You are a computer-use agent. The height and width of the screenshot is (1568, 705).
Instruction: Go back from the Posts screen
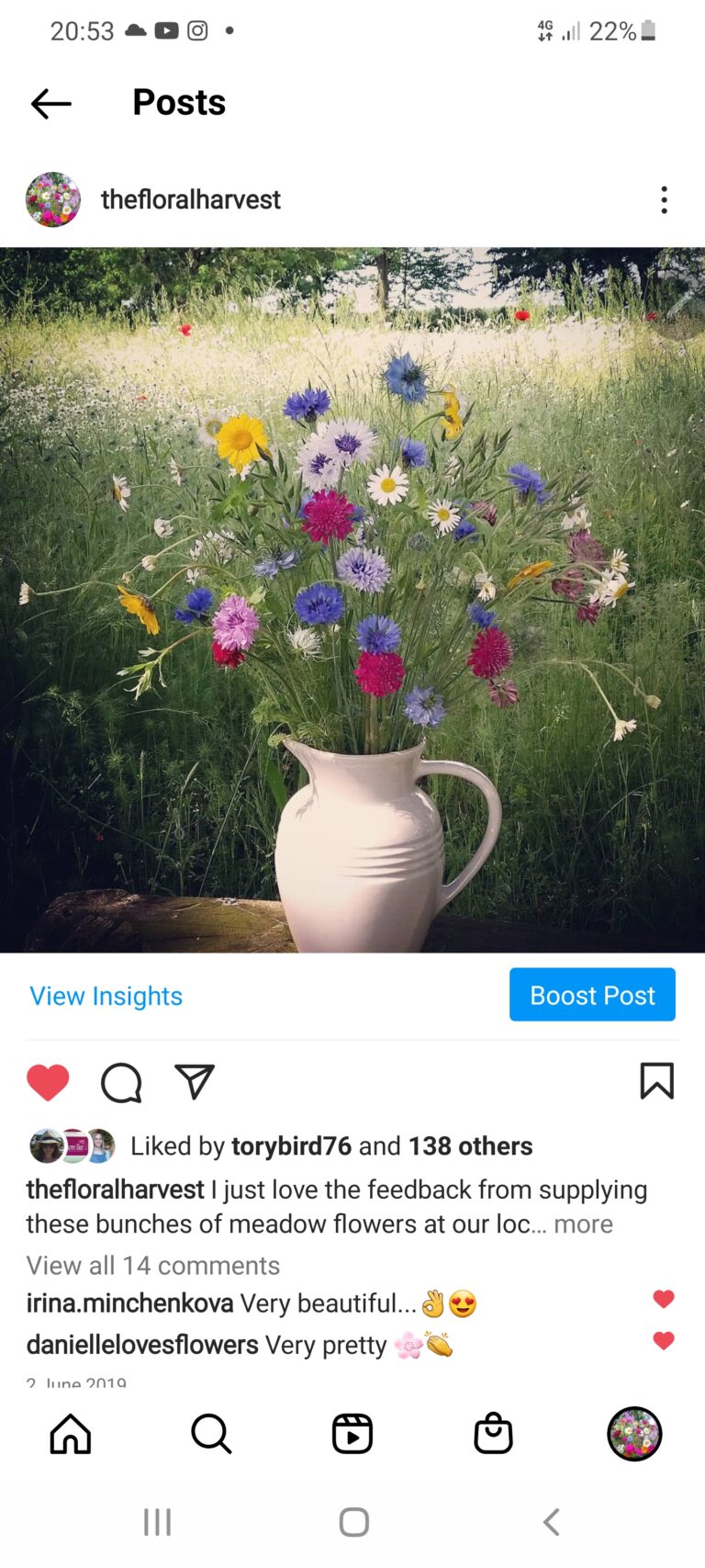[x=50, y=104]
